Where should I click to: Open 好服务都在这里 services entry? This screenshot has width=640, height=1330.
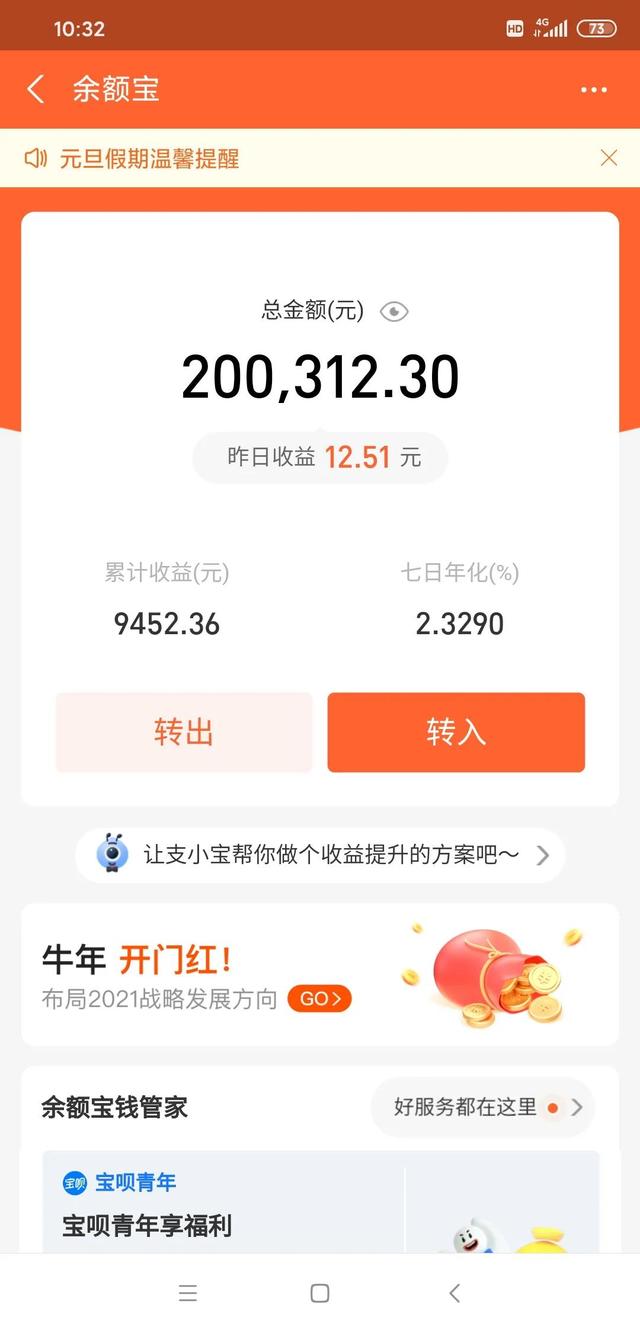click(483, 1107)
